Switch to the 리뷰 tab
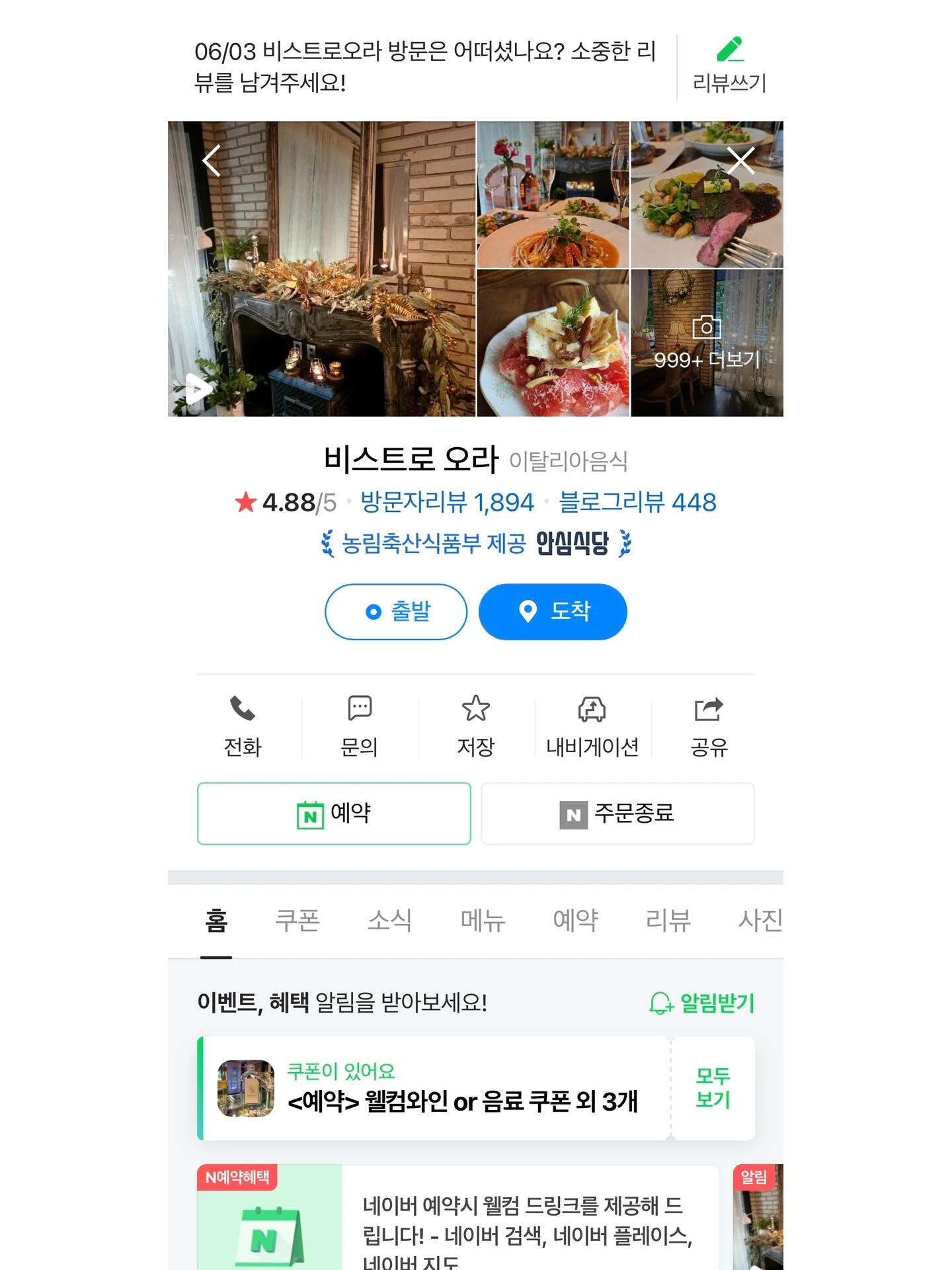Screen dimensions: 952x1270 point(668,920)
